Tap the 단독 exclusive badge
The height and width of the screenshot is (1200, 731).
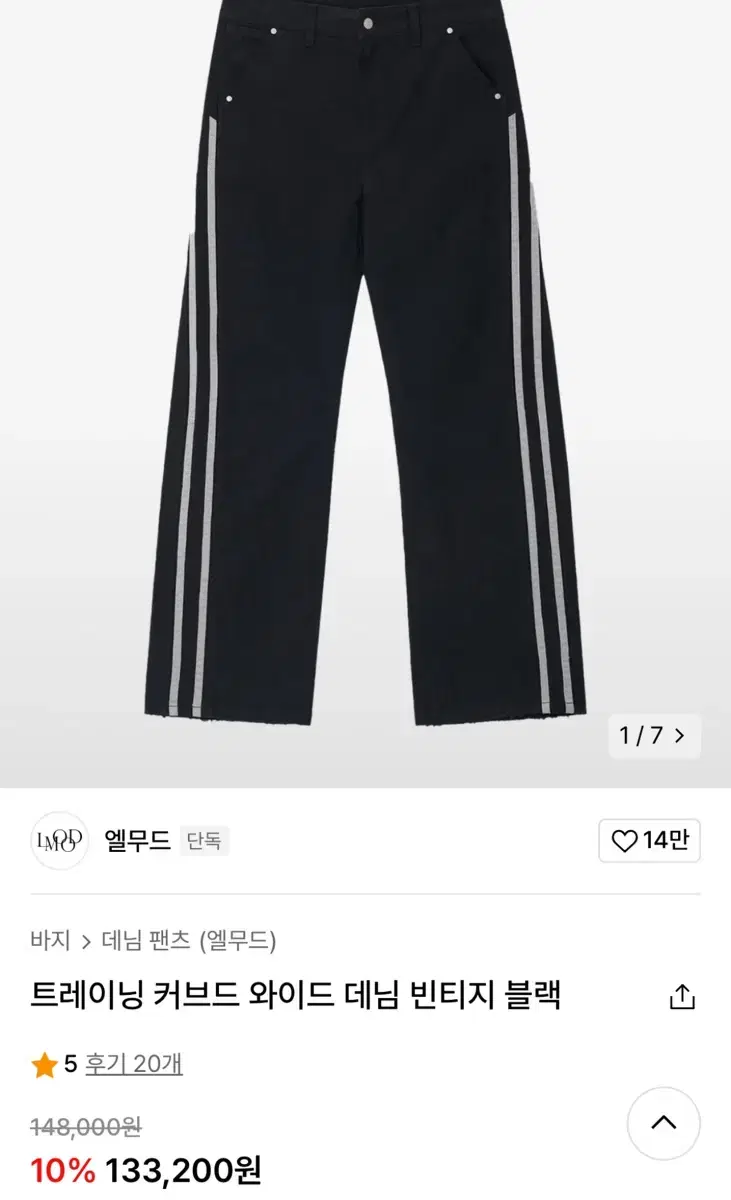[207, 841]
